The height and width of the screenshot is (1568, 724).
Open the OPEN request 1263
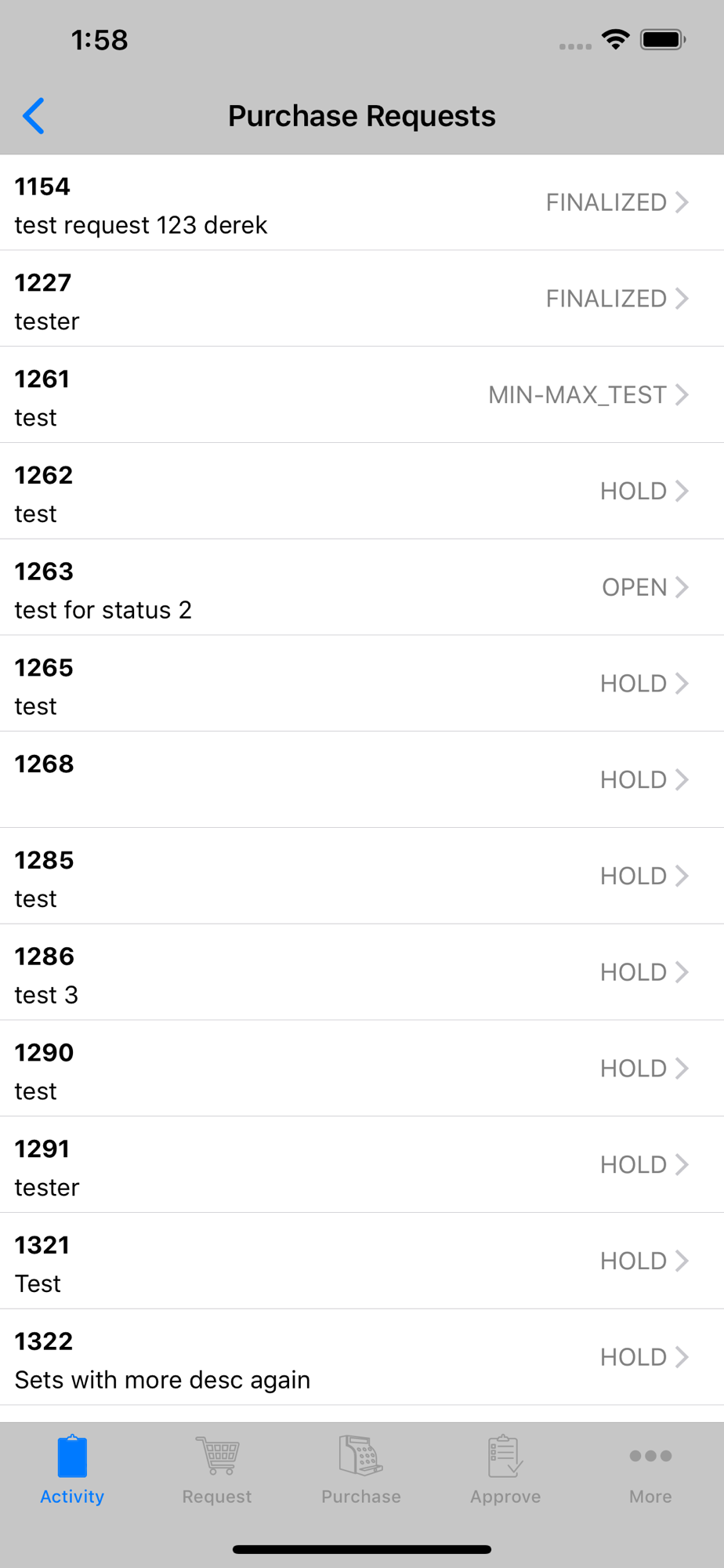362,587
